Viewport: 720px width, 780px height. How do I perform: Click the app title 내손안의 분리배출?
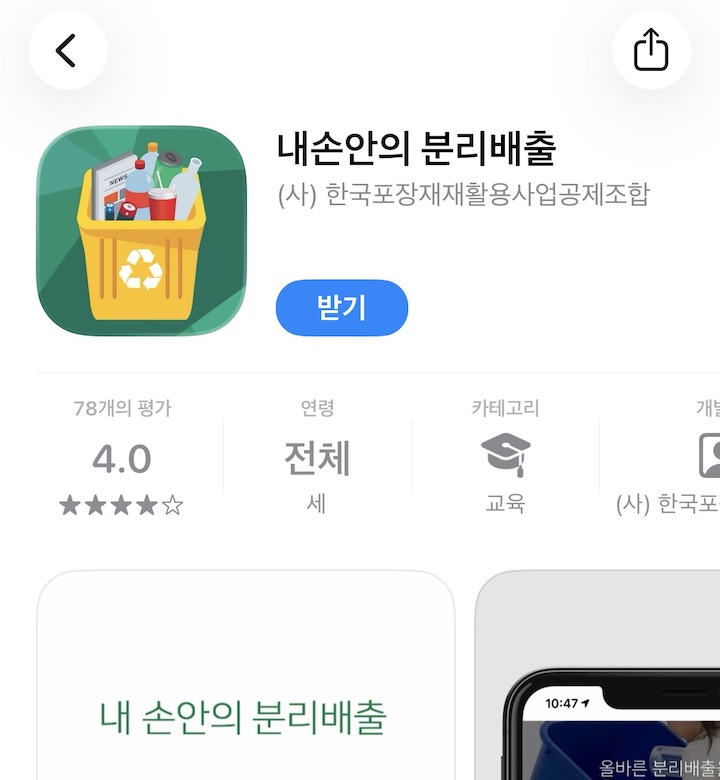[x=418, y=150]
